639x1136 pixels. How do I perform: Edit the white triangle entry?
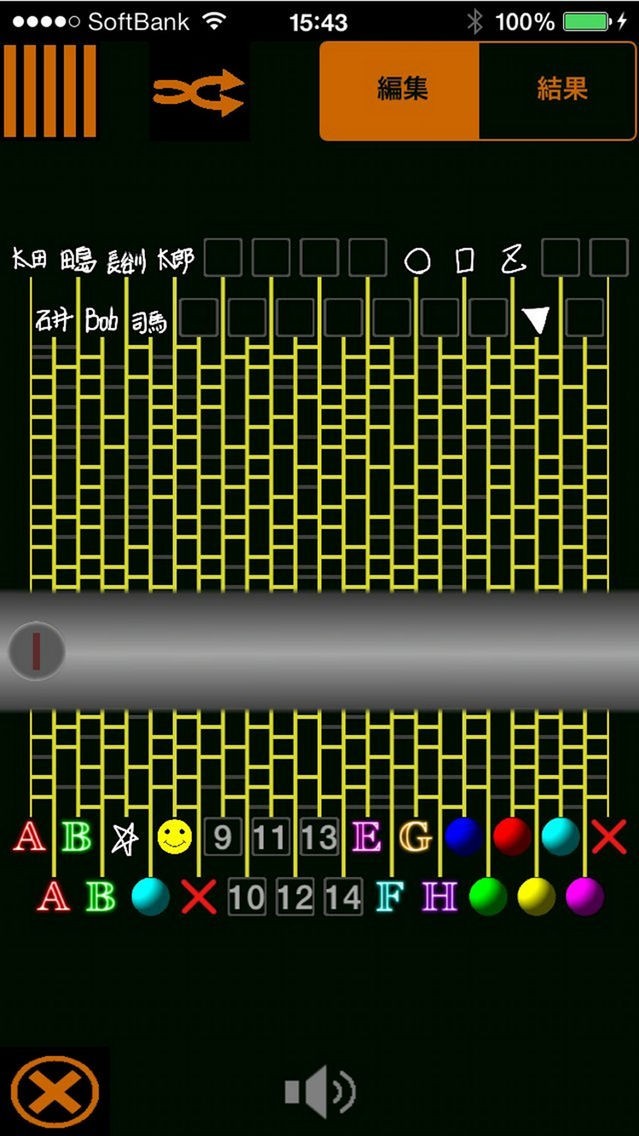pyautogui.click(x=538, y=319)
